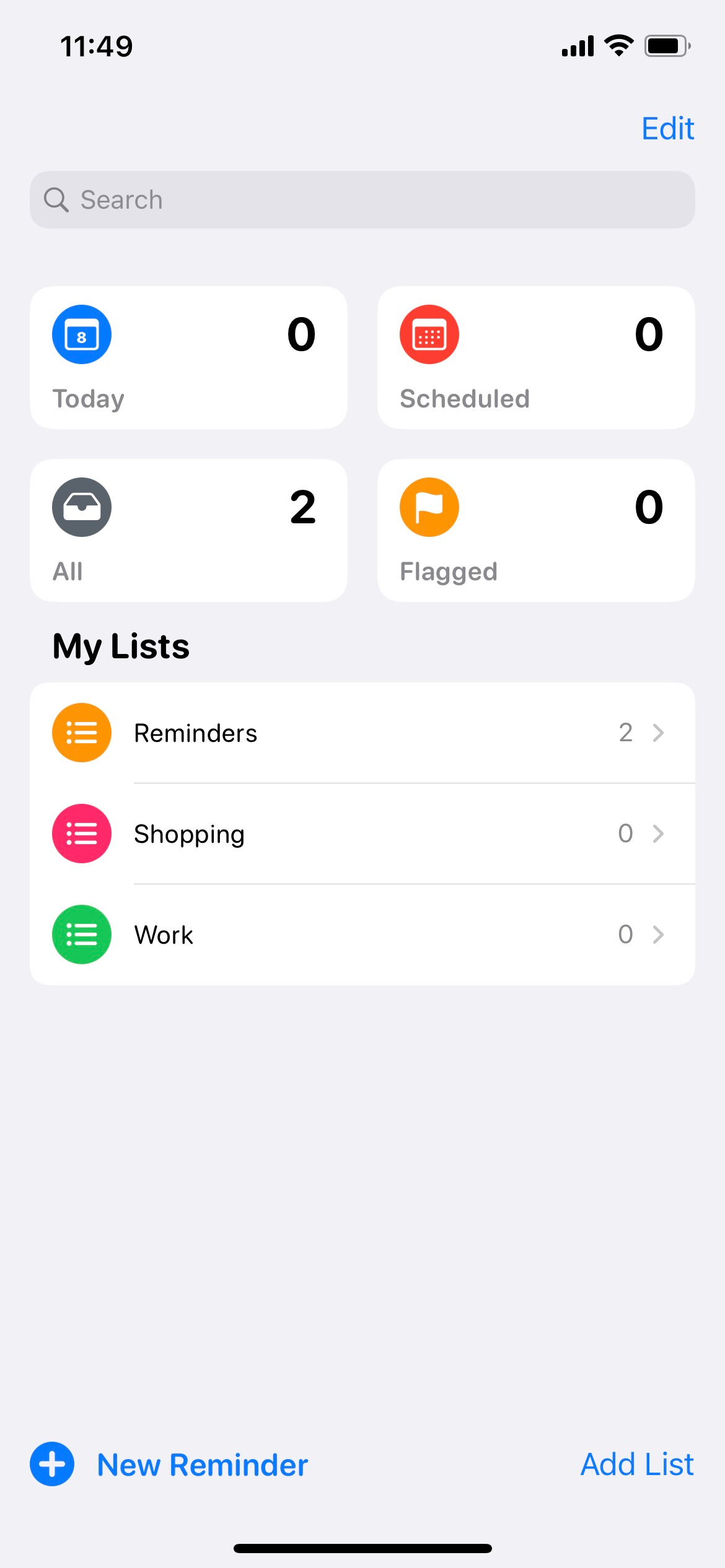This screenshot has height=1568, width=725.
Task: Tap Add List
Action: click(636, 1465)
